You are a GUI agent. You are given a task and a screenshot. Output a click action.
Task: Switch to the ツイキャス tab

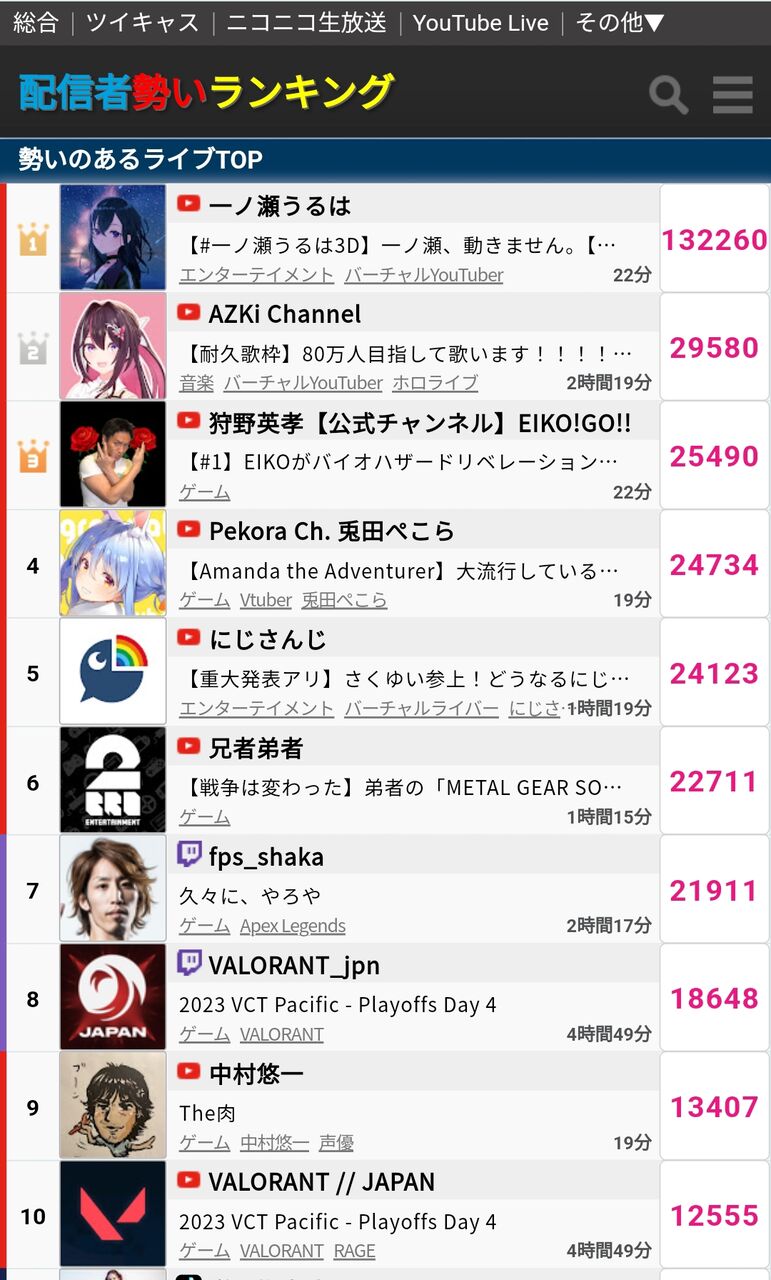(x=142, y=23)
